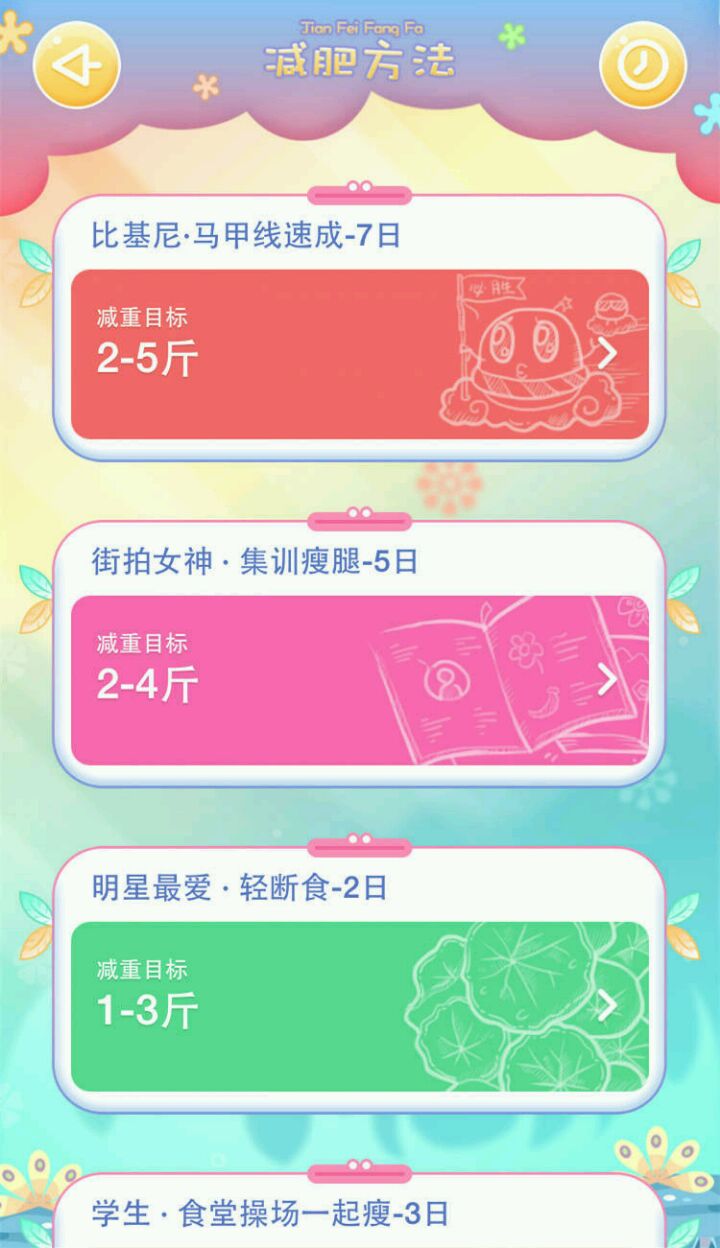The width and height of the screenshot is (720, 1248).
Task: Open the 街拍女神·集训瘦腿-5日 plan card
Action: 360,680
